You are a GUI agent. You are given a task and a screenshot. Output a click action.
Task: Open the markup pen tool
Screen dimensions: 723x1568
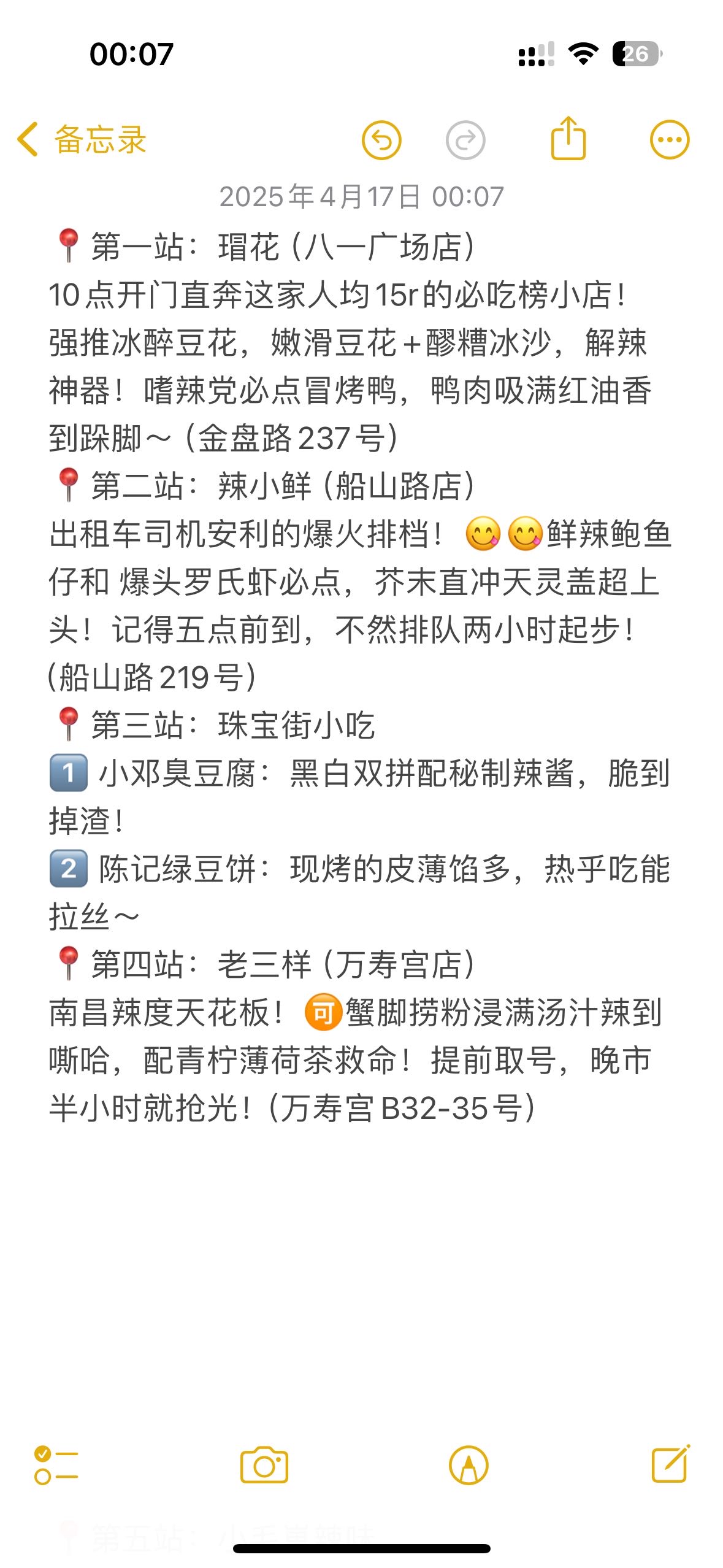pyautogui.click(x=469, y=1466)
